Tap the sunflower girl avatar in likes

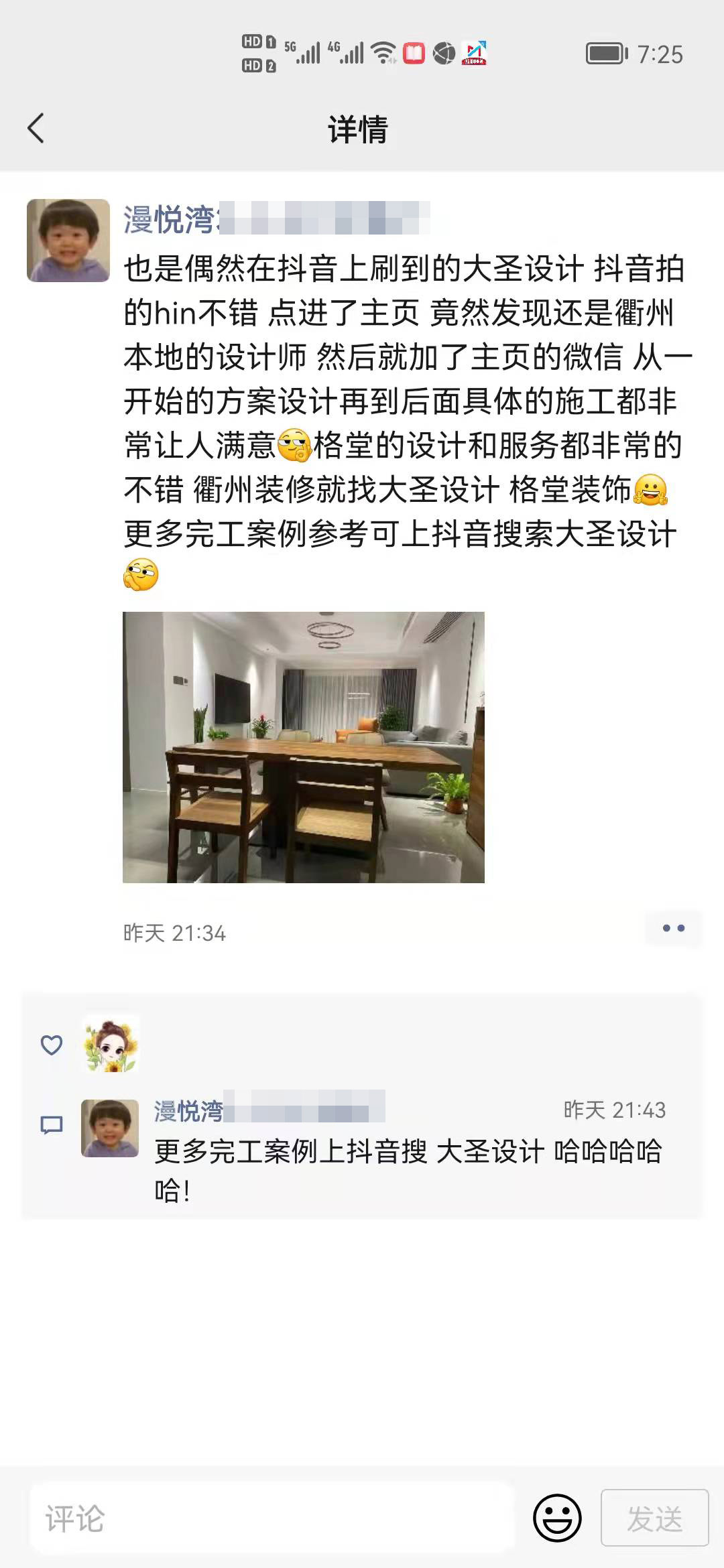(111, 1045)
